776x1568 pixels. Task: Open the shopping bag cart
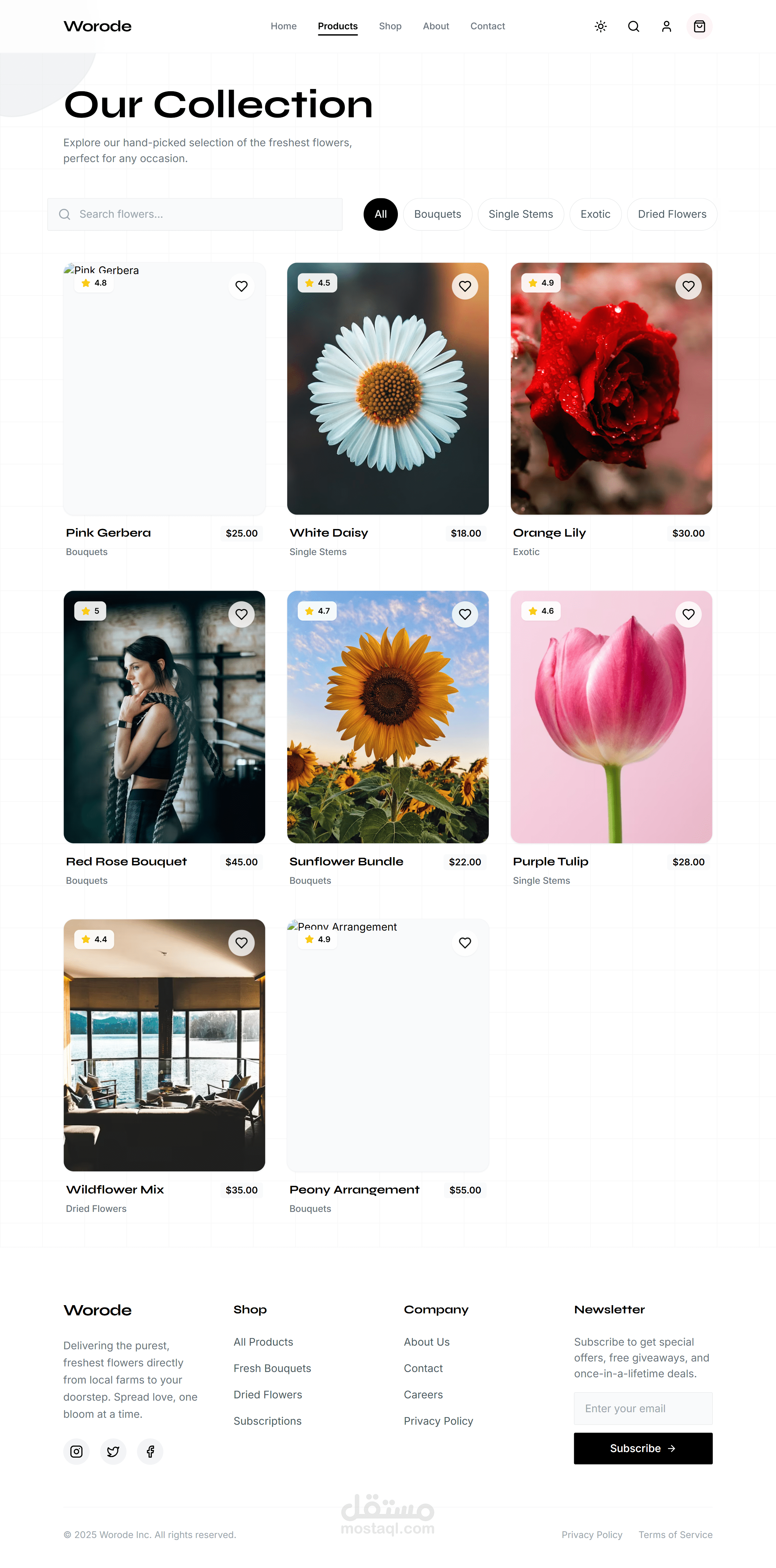pyautogui.click(x=699, y=26)
